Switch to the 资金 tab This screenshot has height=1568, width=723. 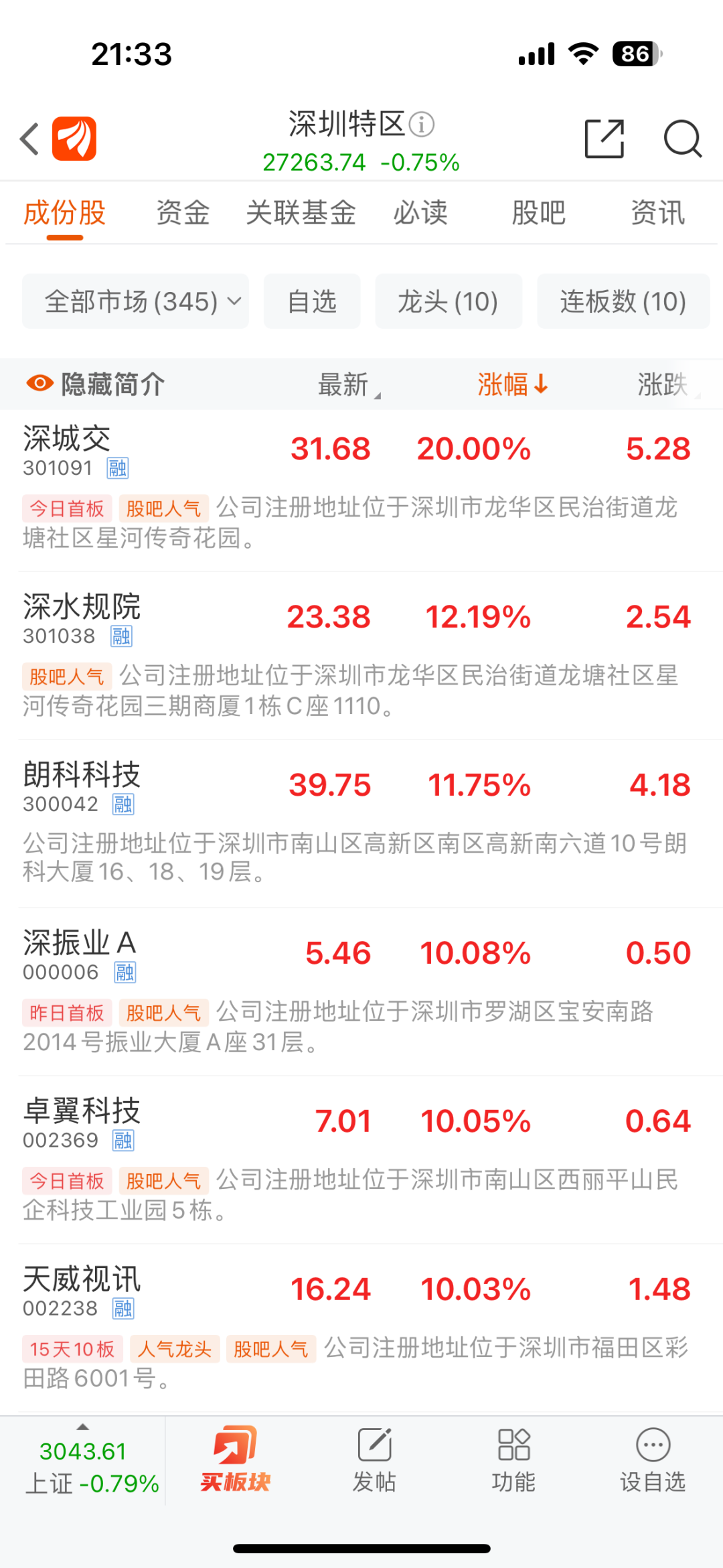click(x=183, y=213)
